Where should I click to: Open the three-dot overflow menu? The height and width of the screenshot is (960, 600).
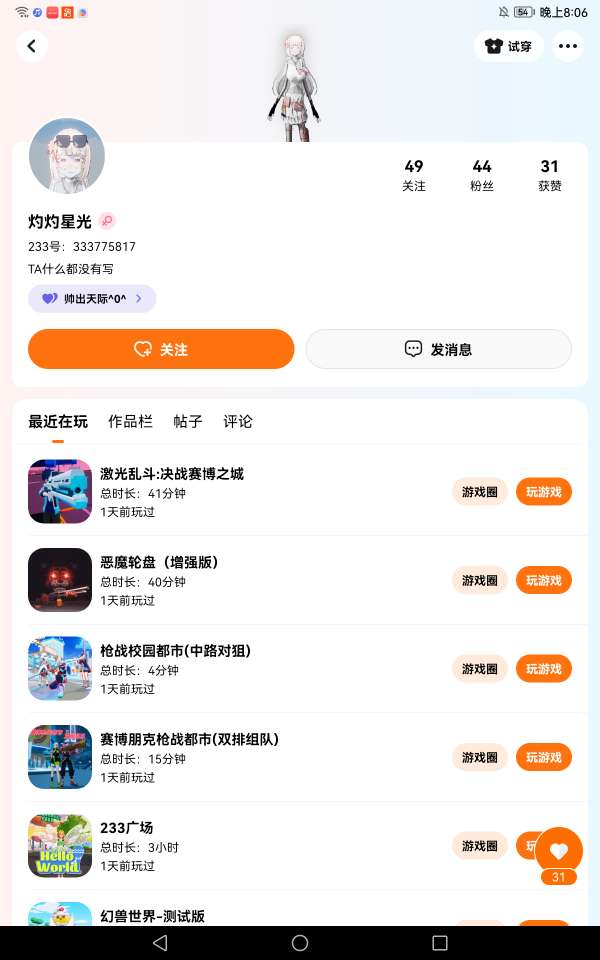click(x=568, y=46)
